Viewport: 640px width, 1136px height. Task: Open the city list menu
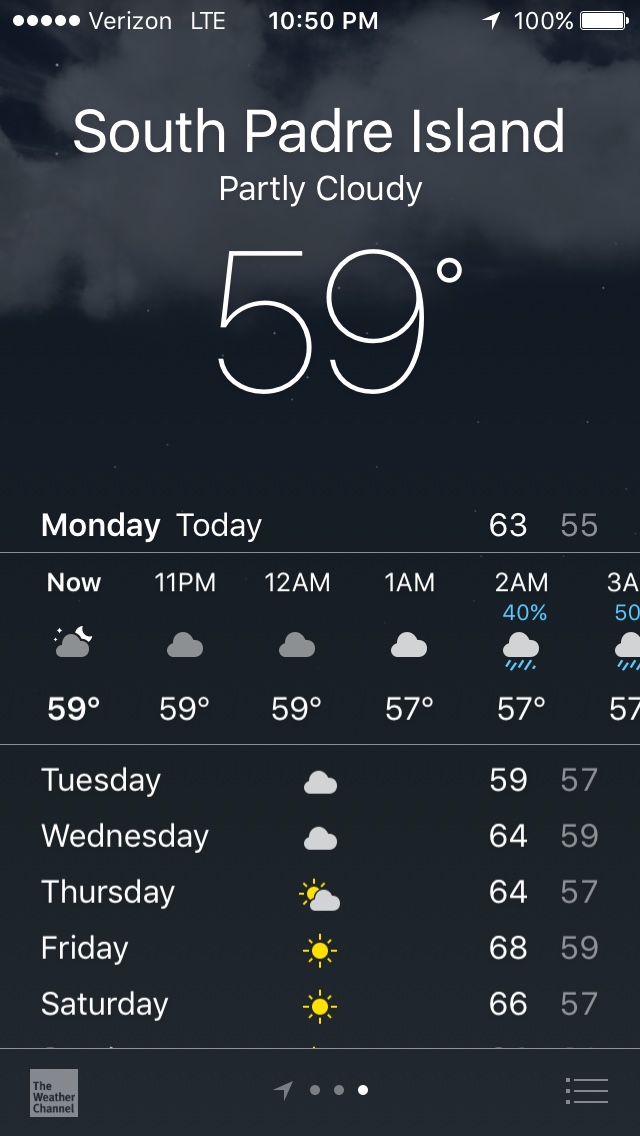coord(586,1090)
